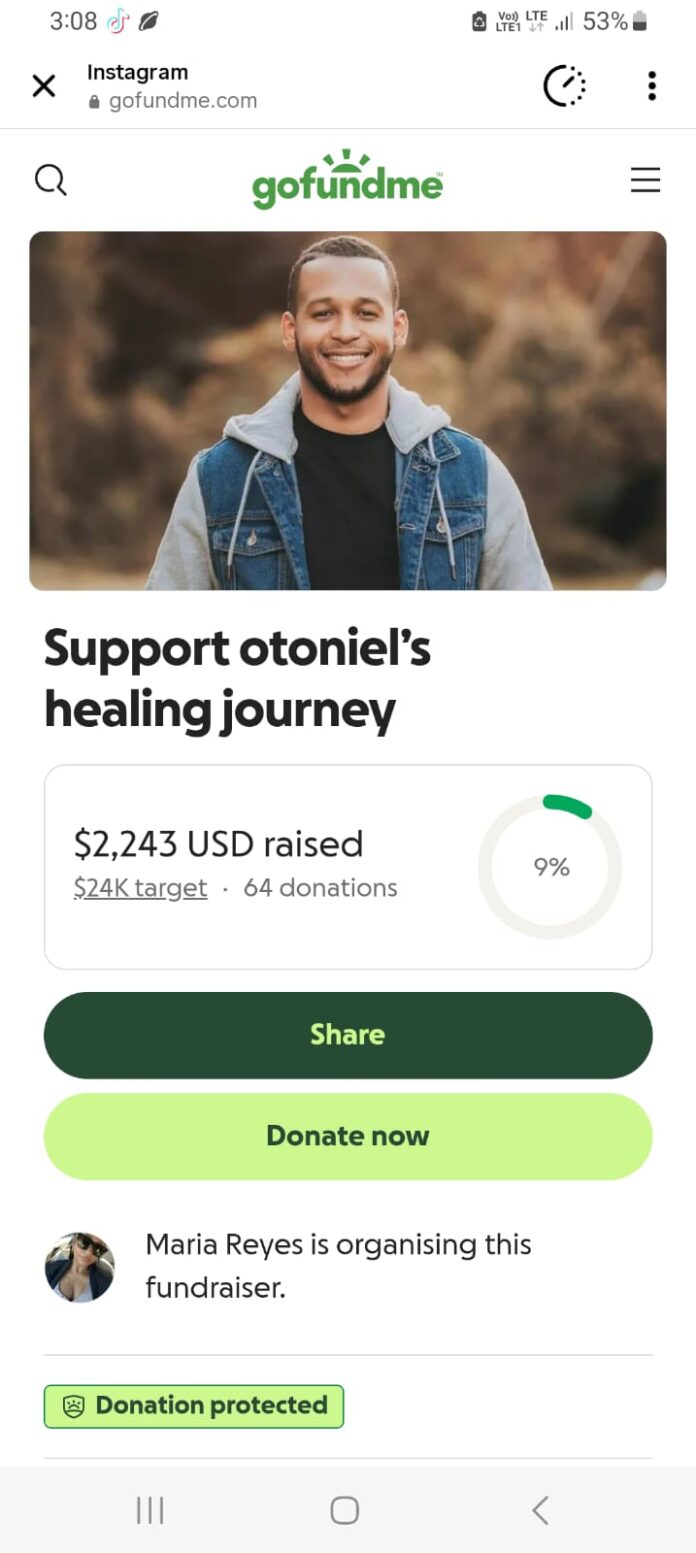Image resolution: width=696 pixels, height=1553 pixels.
Task: Go back using system navigation
Action: pyautogui.click(x=540, y=1510)
